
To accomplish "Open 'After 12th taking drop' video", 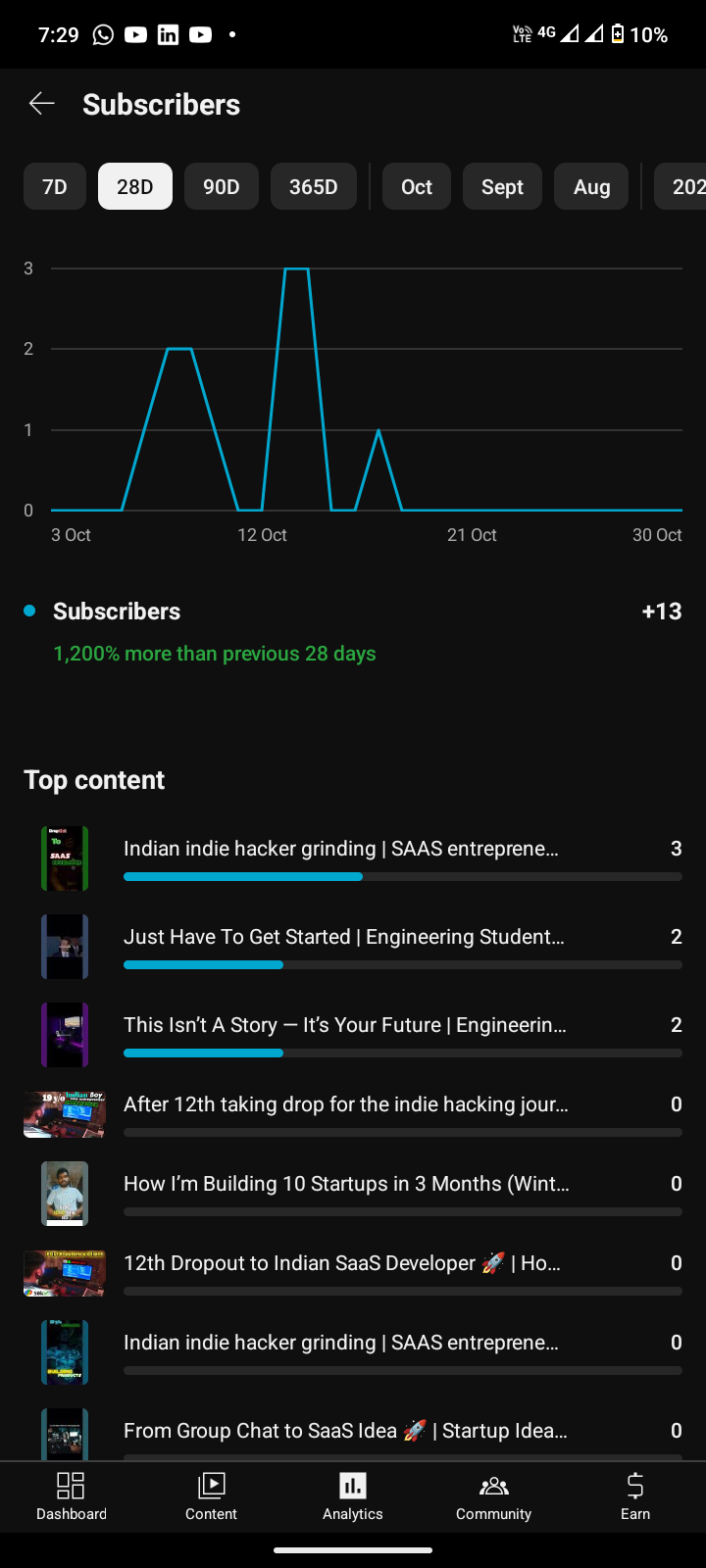I will click(345, 1105).
